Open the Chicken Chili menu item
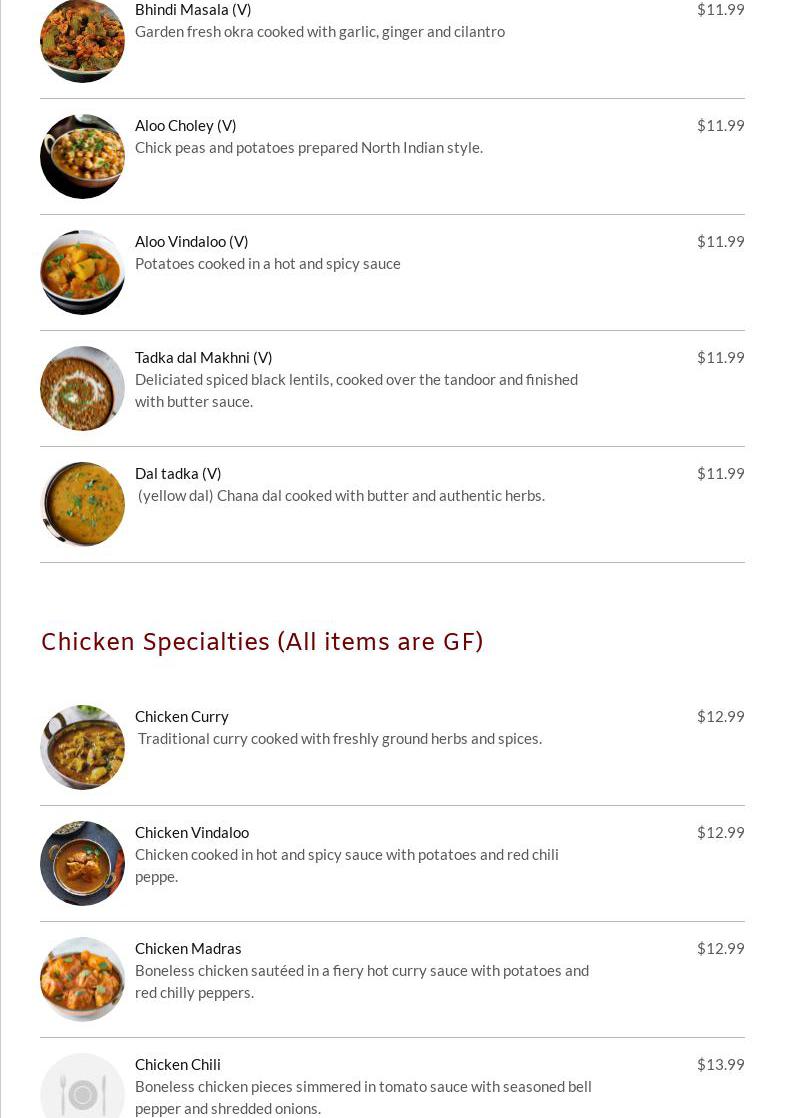This screenshot has height=1118, width=785. click(178, 1065)
